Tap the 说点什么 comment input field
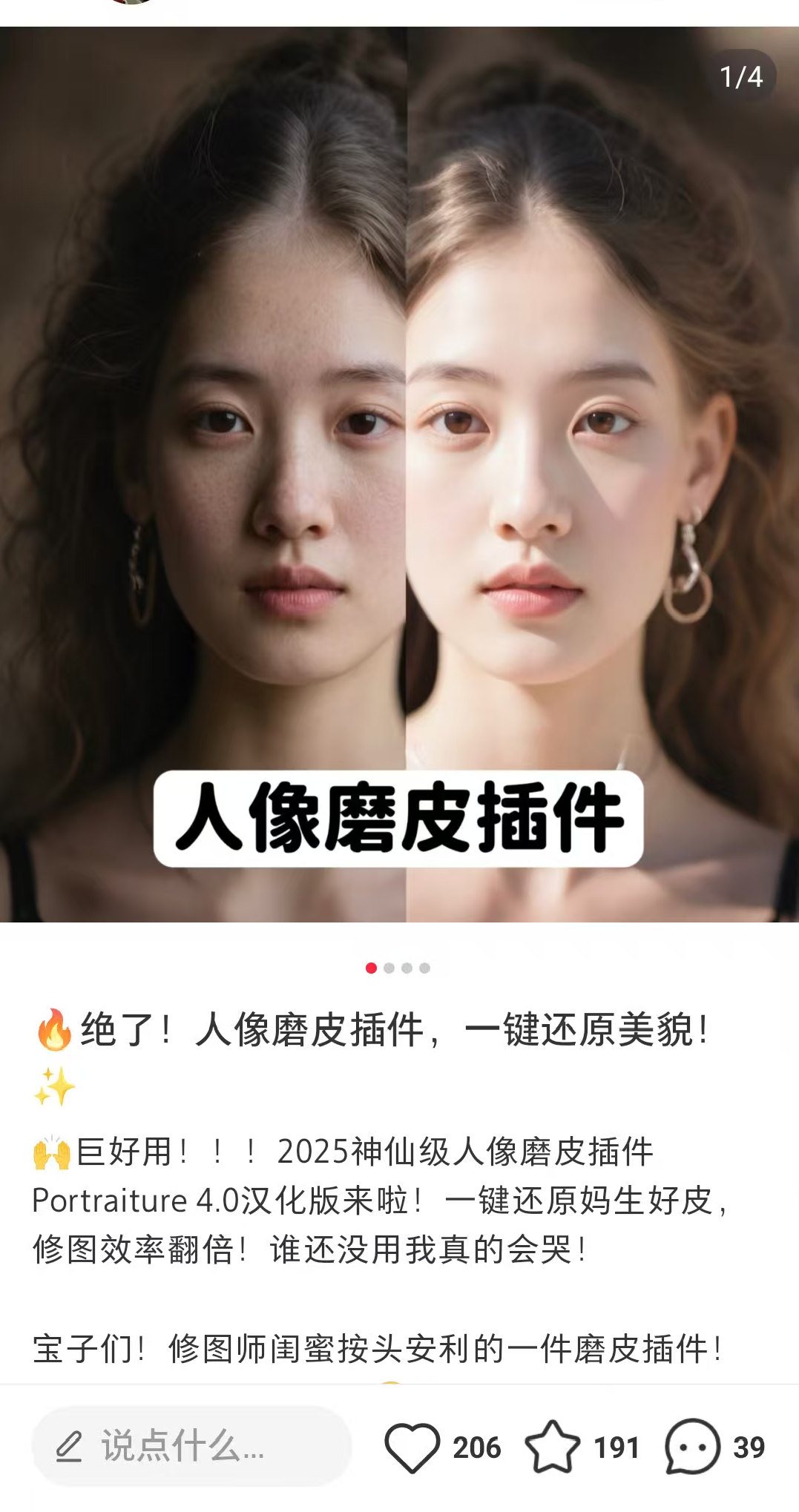This screenshot has height=1512, width=799. [x=191, y=1446]
